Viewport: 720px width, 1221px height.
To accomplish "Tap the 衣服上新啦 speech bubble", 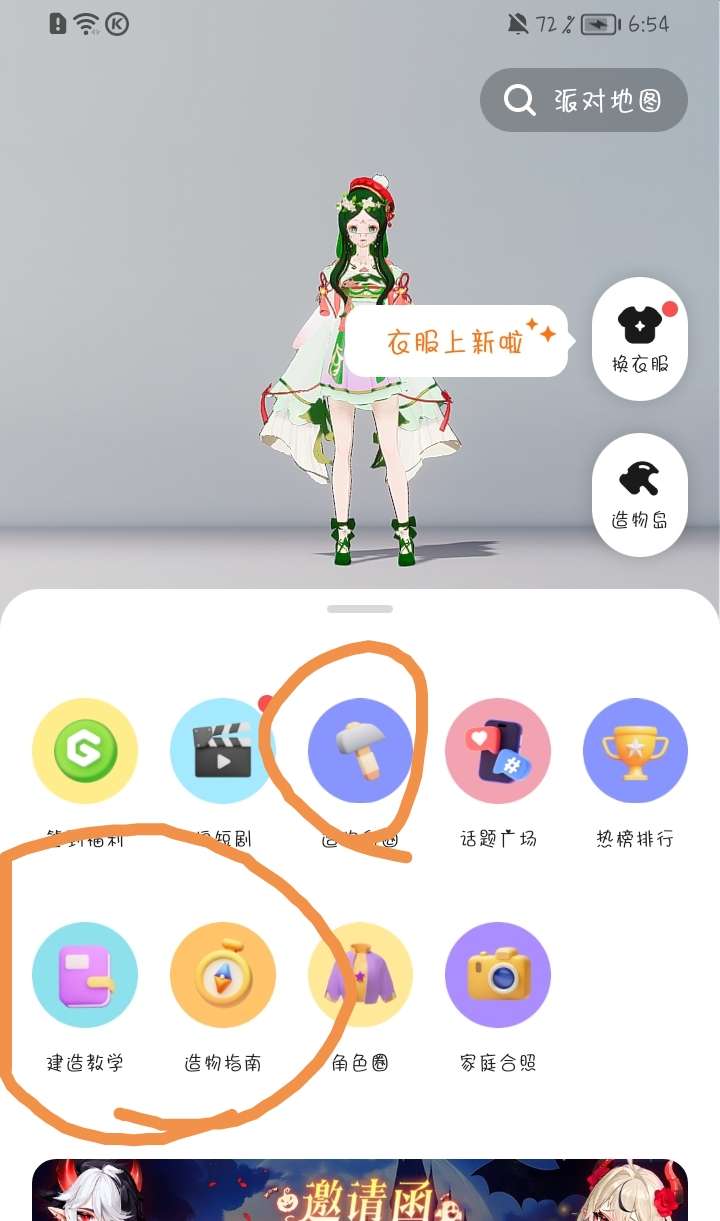I will point(456,341).
